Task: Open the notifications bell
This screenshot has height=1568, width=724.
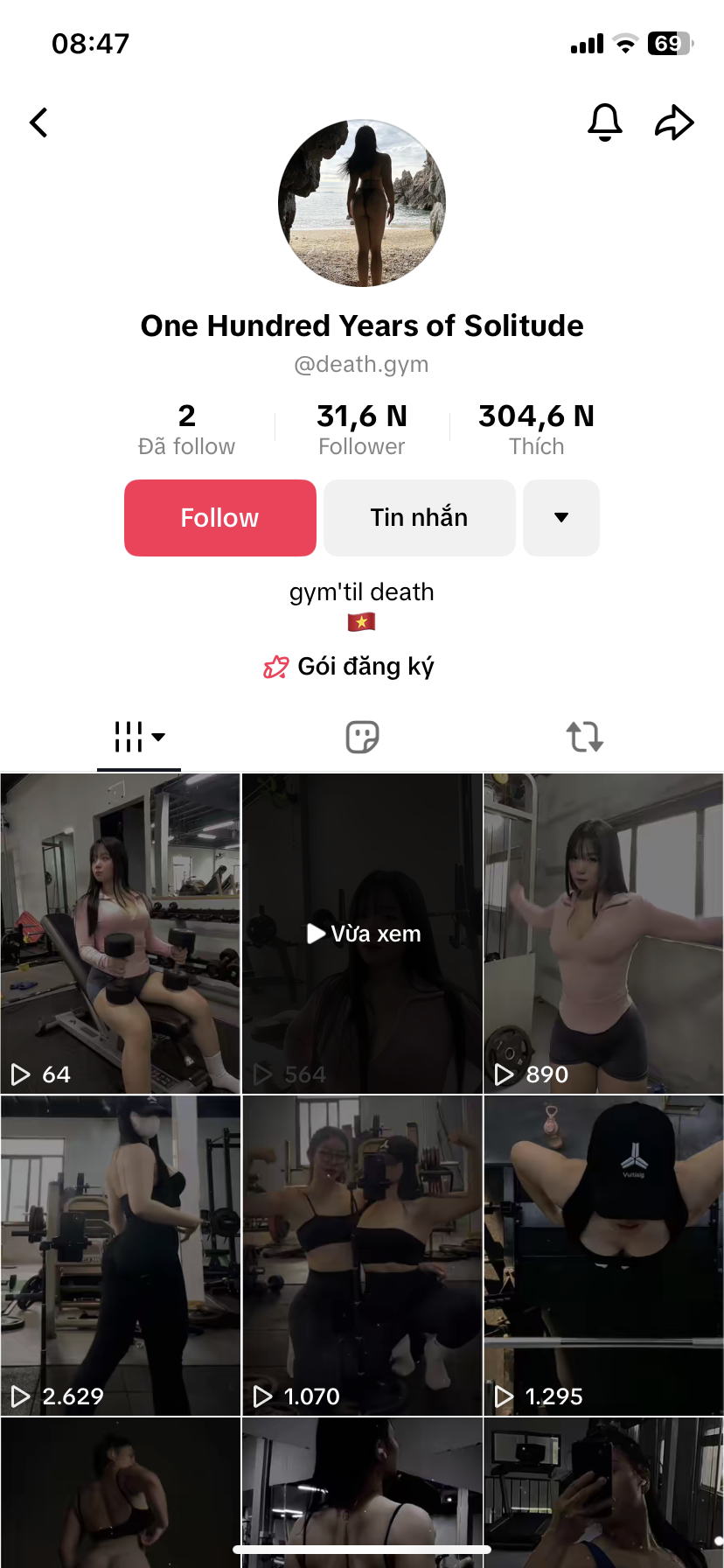Action: pos(604,122)
